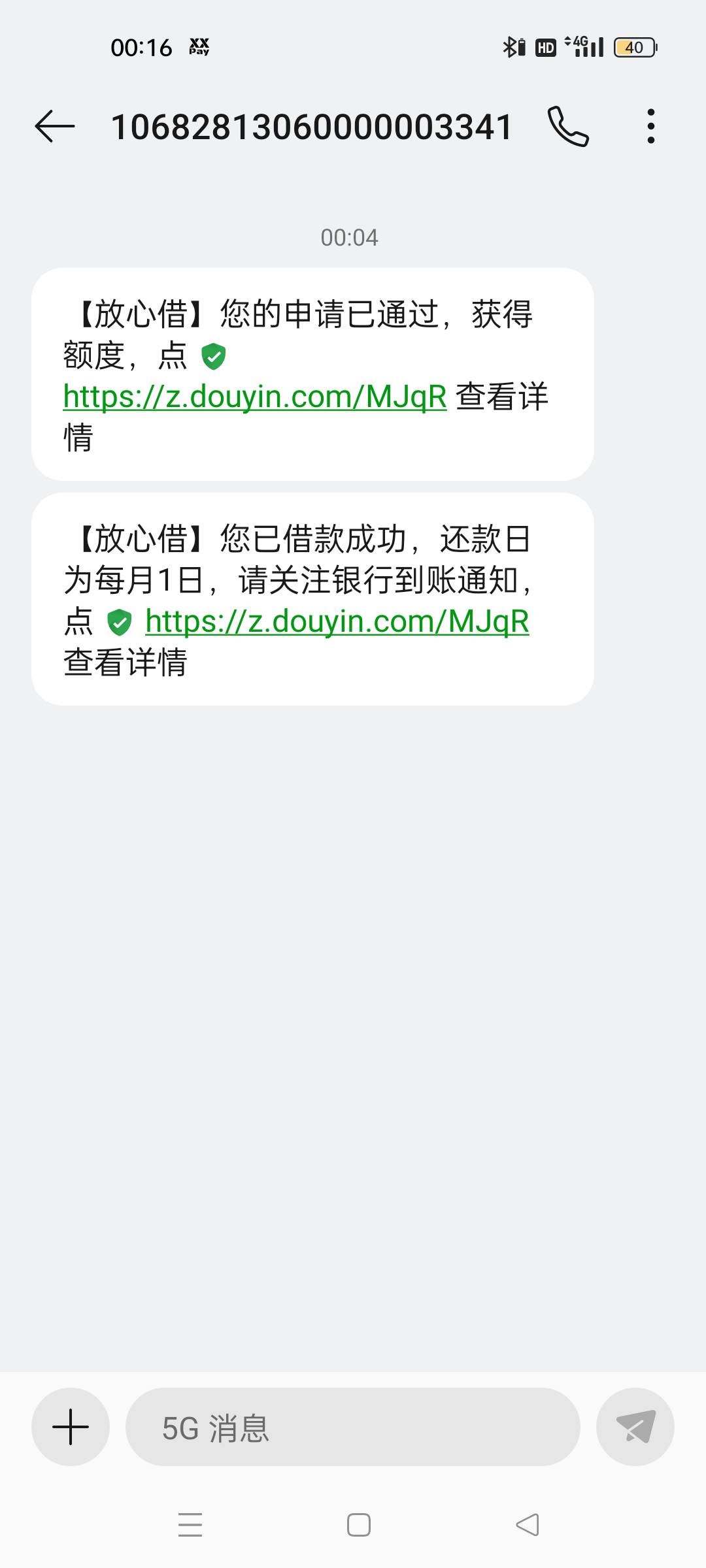Image resolution: width=706 pixels, height=1568 pixels.
Task: Focus the 5G 消息 text field
Action: (353, 1428)
